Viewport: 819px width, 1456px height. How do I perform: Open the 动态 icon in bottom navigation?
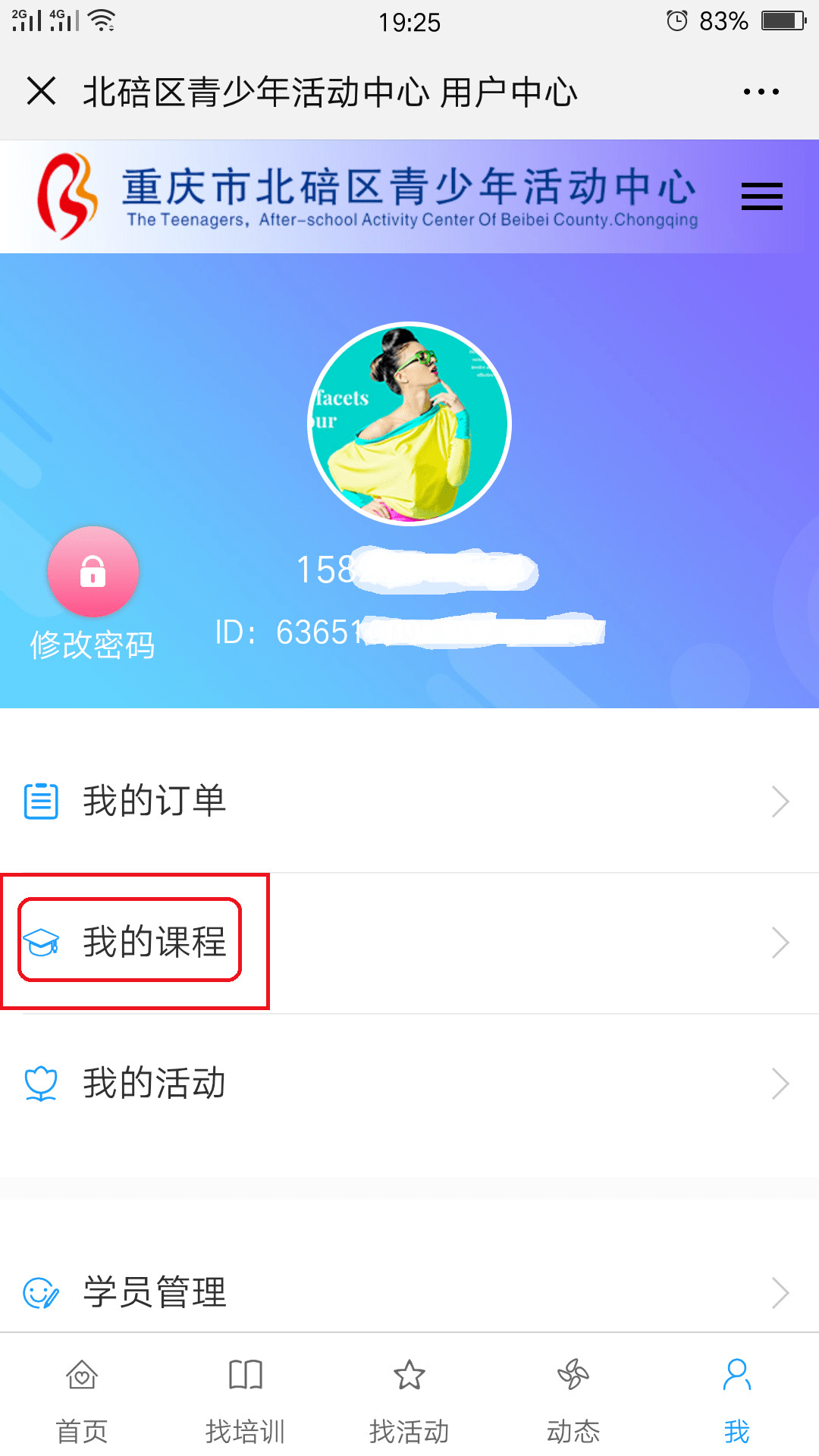(x=573, y=1375)
